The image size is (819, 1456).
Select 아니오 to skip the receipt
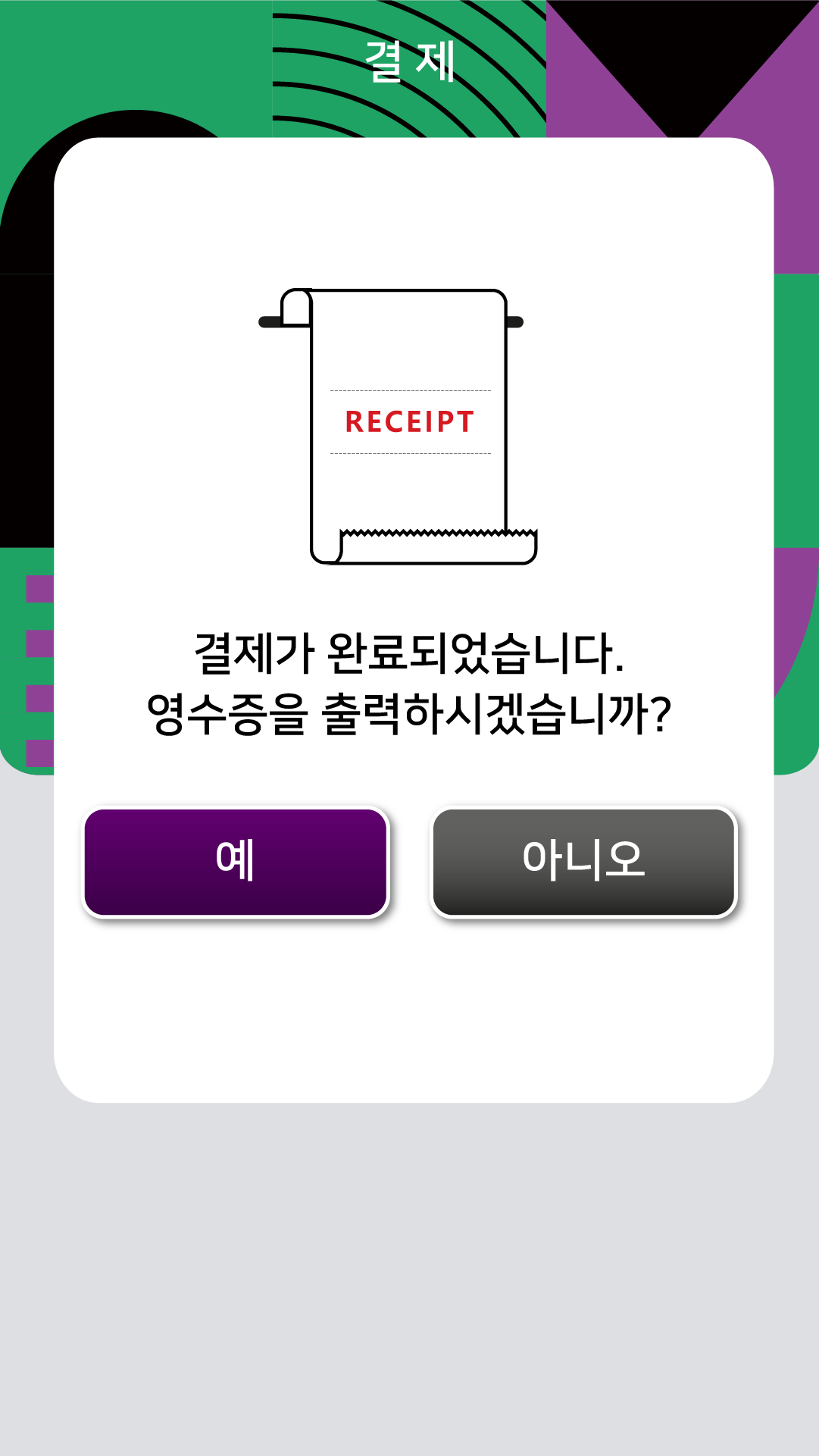point(583,862)
